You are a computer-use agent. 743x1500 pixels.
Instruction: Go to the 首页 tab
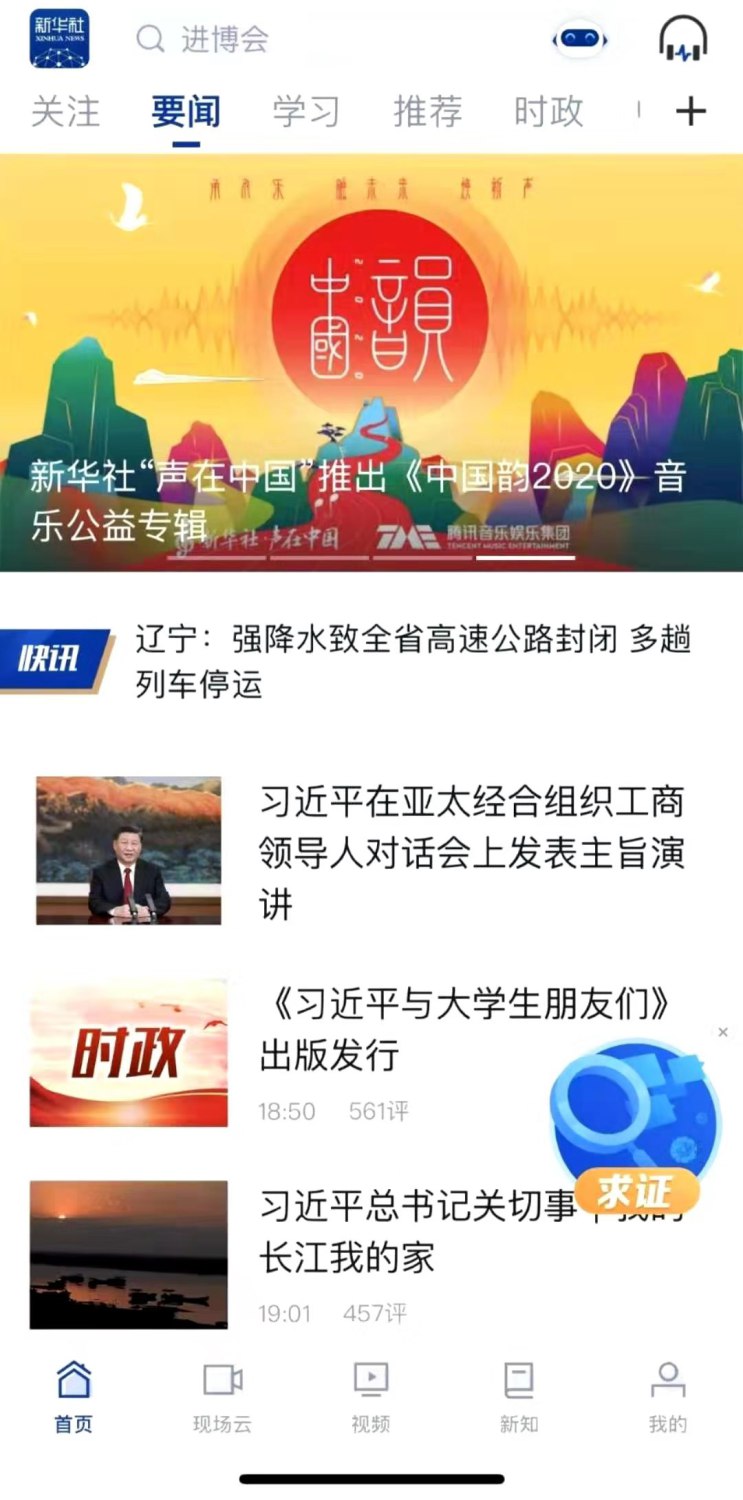tap(73, 1397)
